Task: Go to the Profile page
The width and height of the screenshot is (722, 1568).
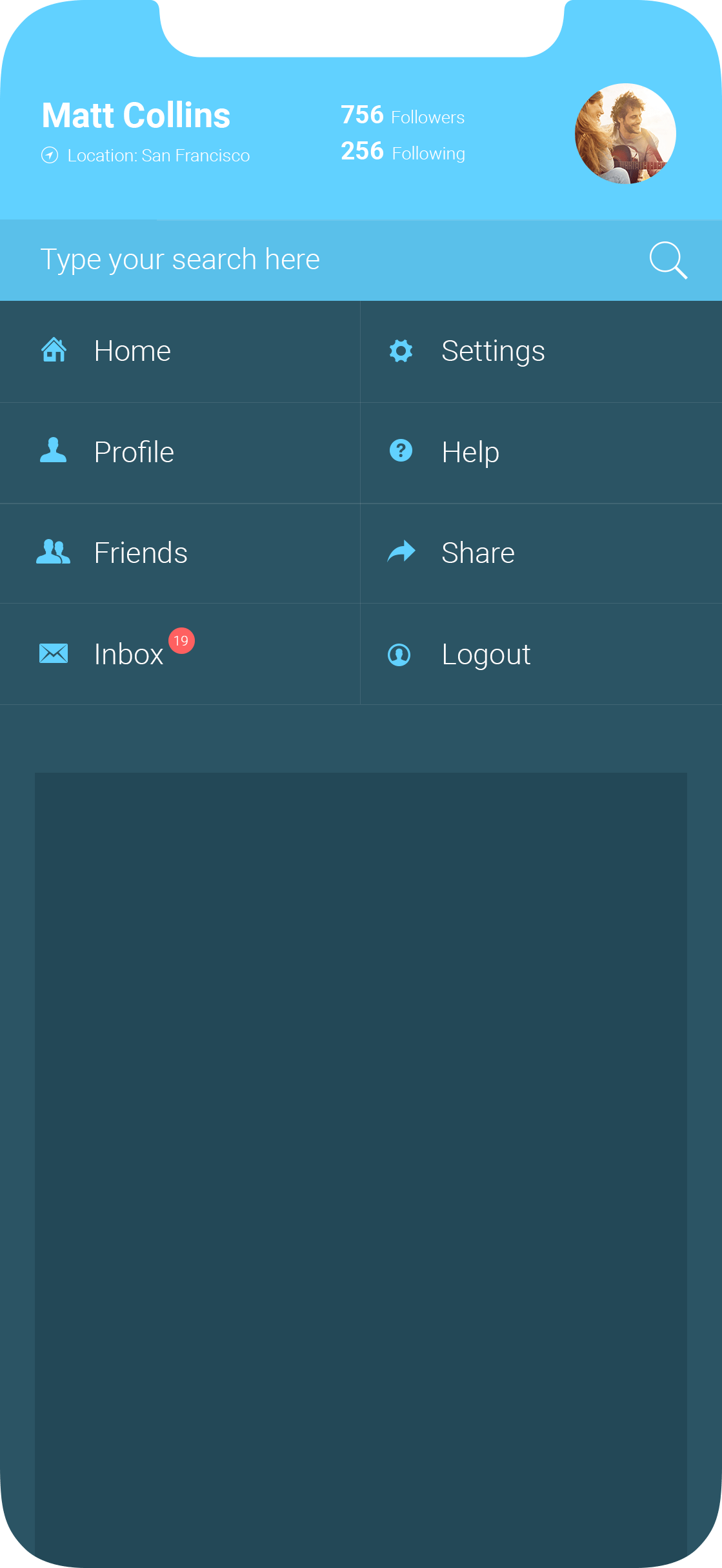Action: 134,452
